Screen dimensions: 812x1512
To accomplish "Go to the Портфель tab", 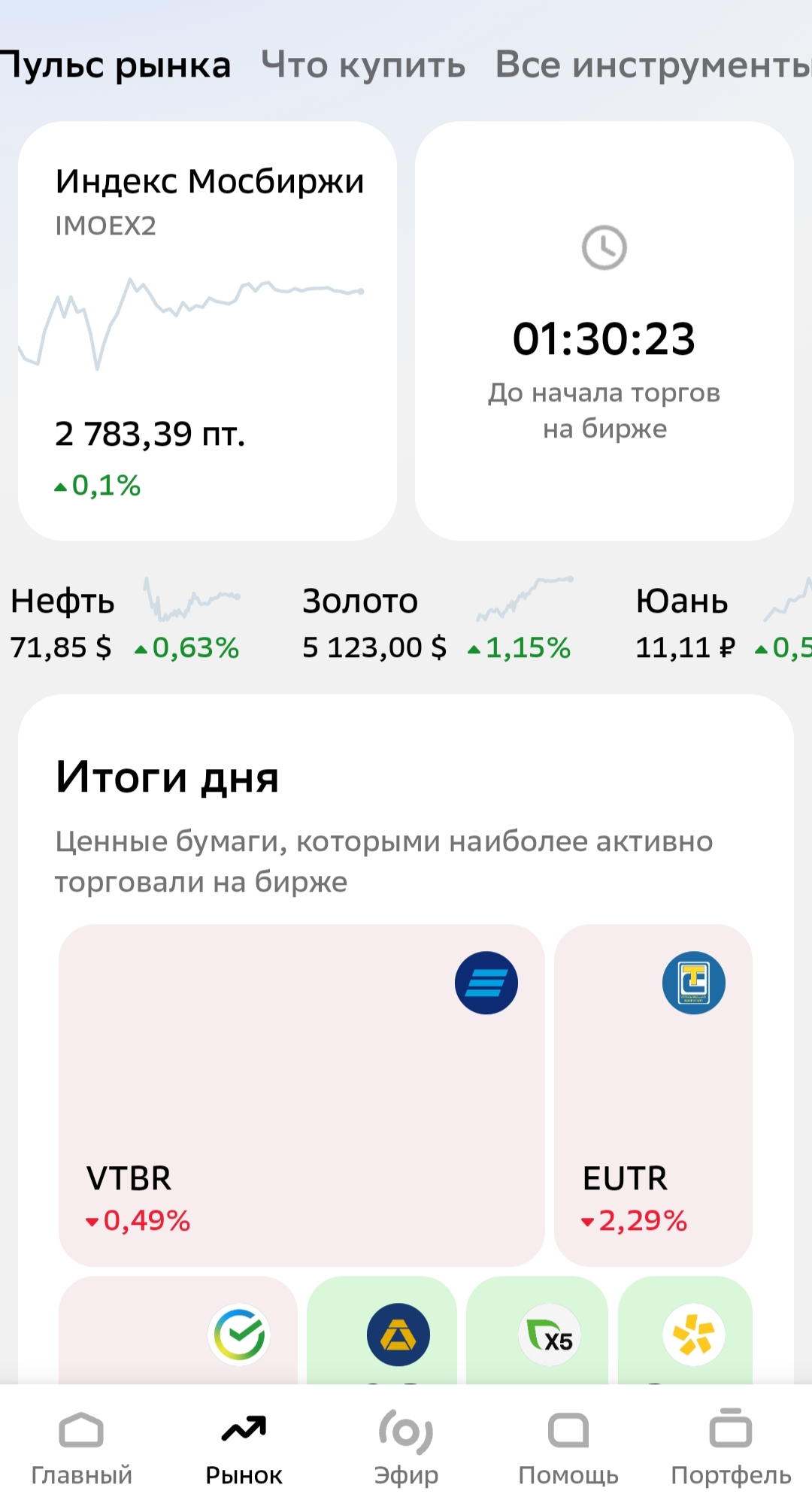I will point(731,1448).
